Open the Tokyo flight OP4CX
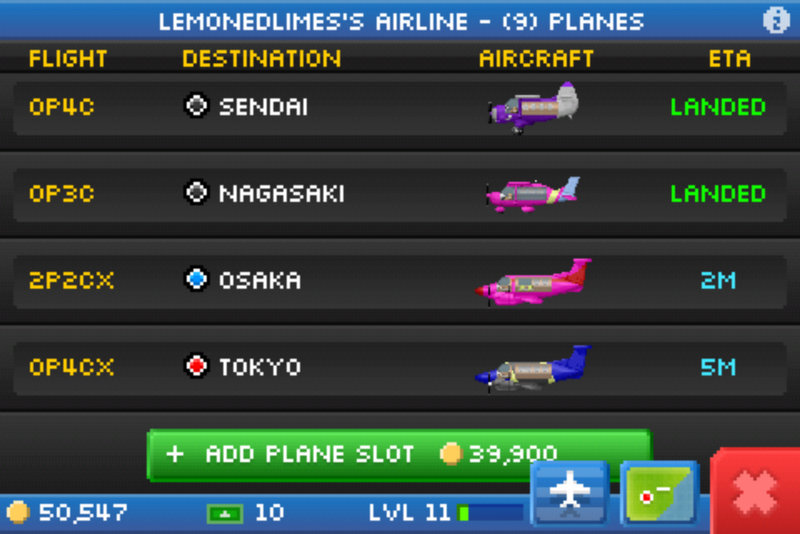 pyautogui.click(x=400, y=367)
